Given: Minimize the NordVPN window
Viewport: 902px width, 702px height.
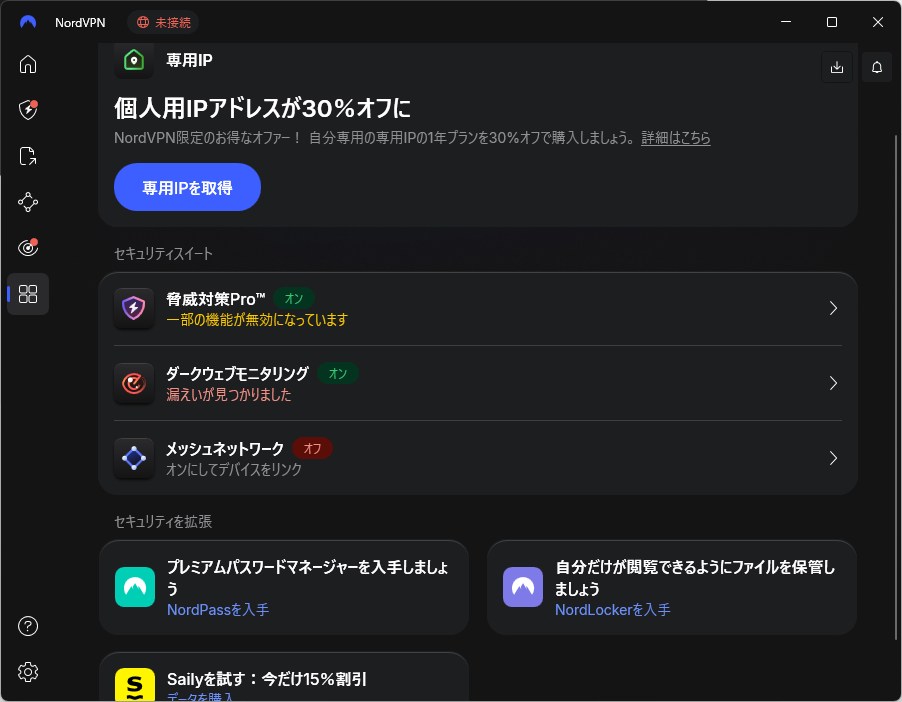Looking at the screenshot, I should [x=786, y=22].
